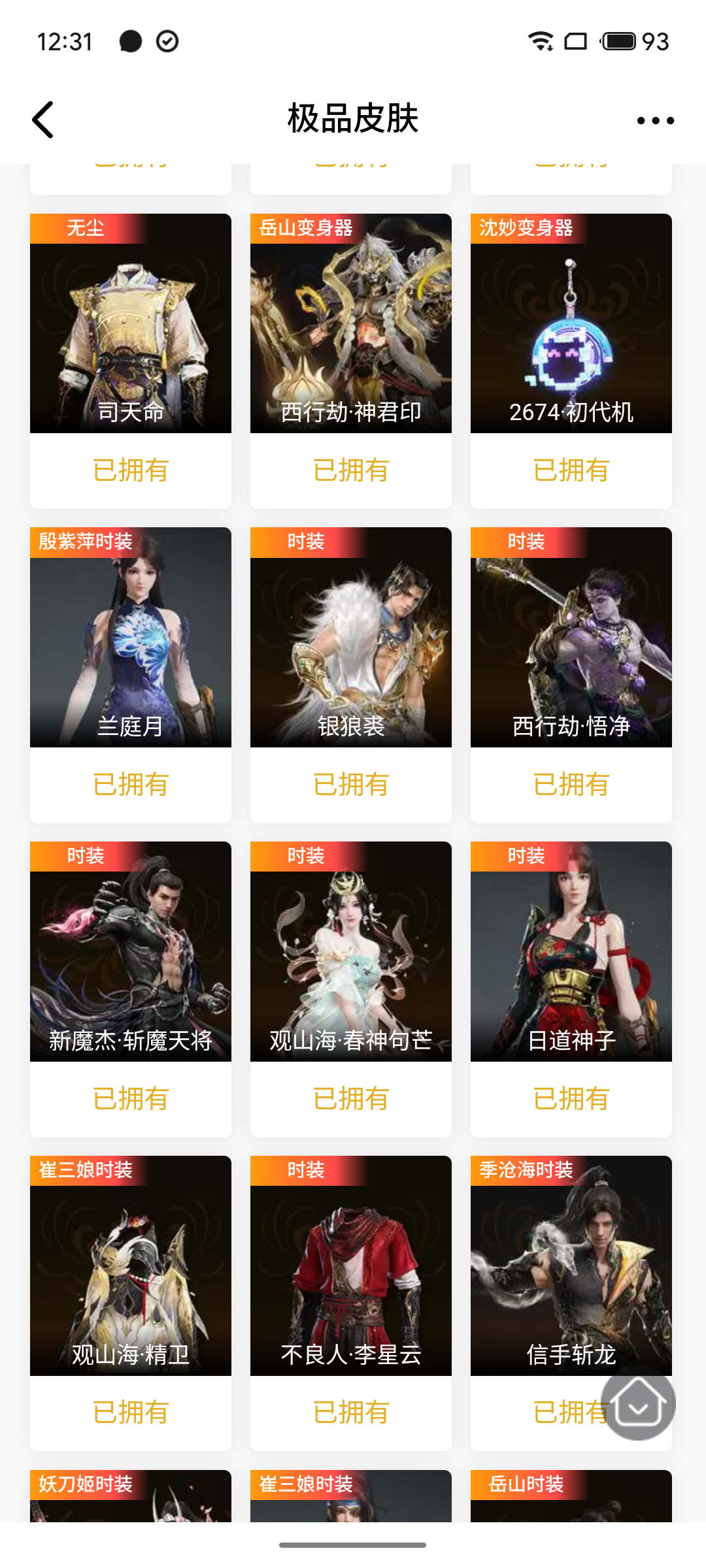Open the three-dot overflow menu
706x1568 pixels.
[655, 120]
